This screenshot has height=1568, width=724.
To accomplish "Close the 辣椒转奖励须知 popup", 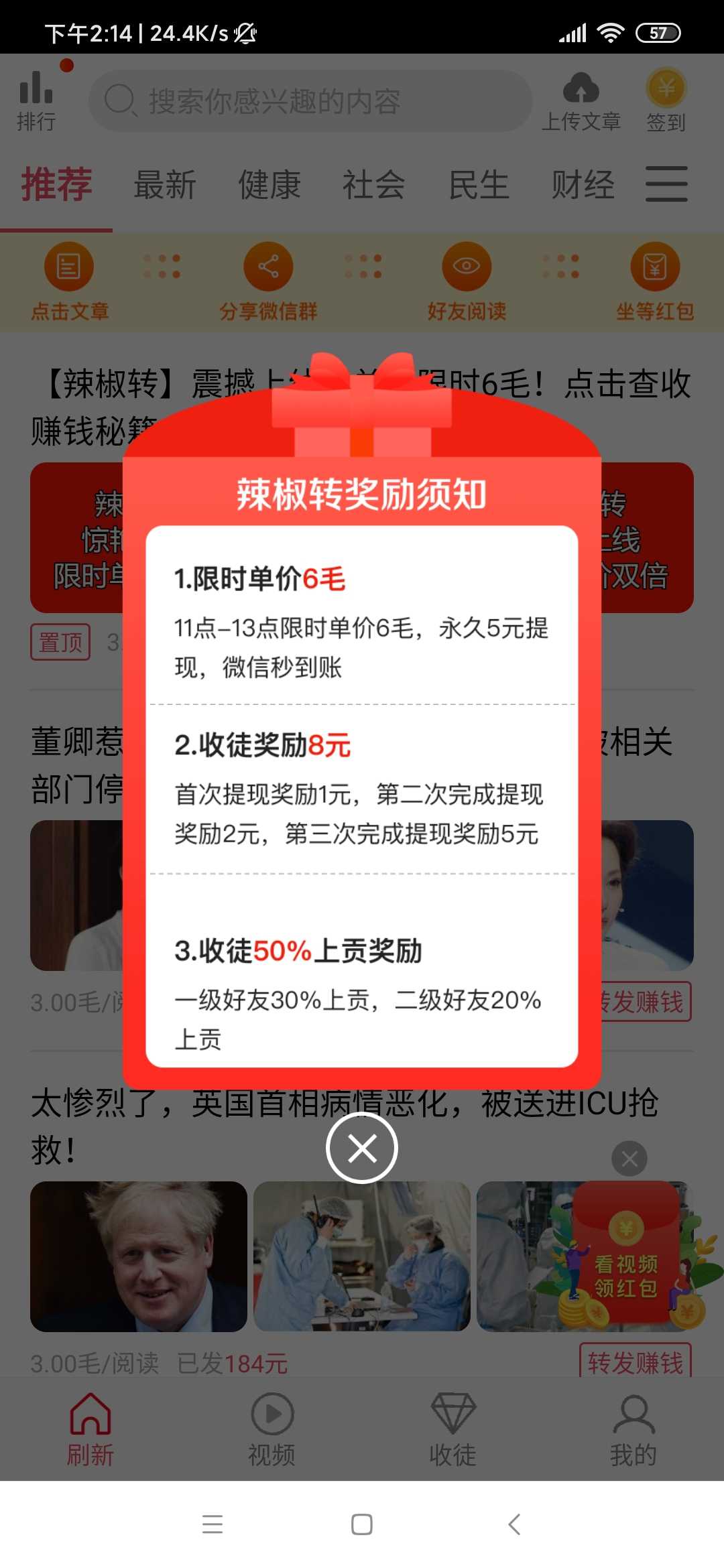I will point(362,1148).
